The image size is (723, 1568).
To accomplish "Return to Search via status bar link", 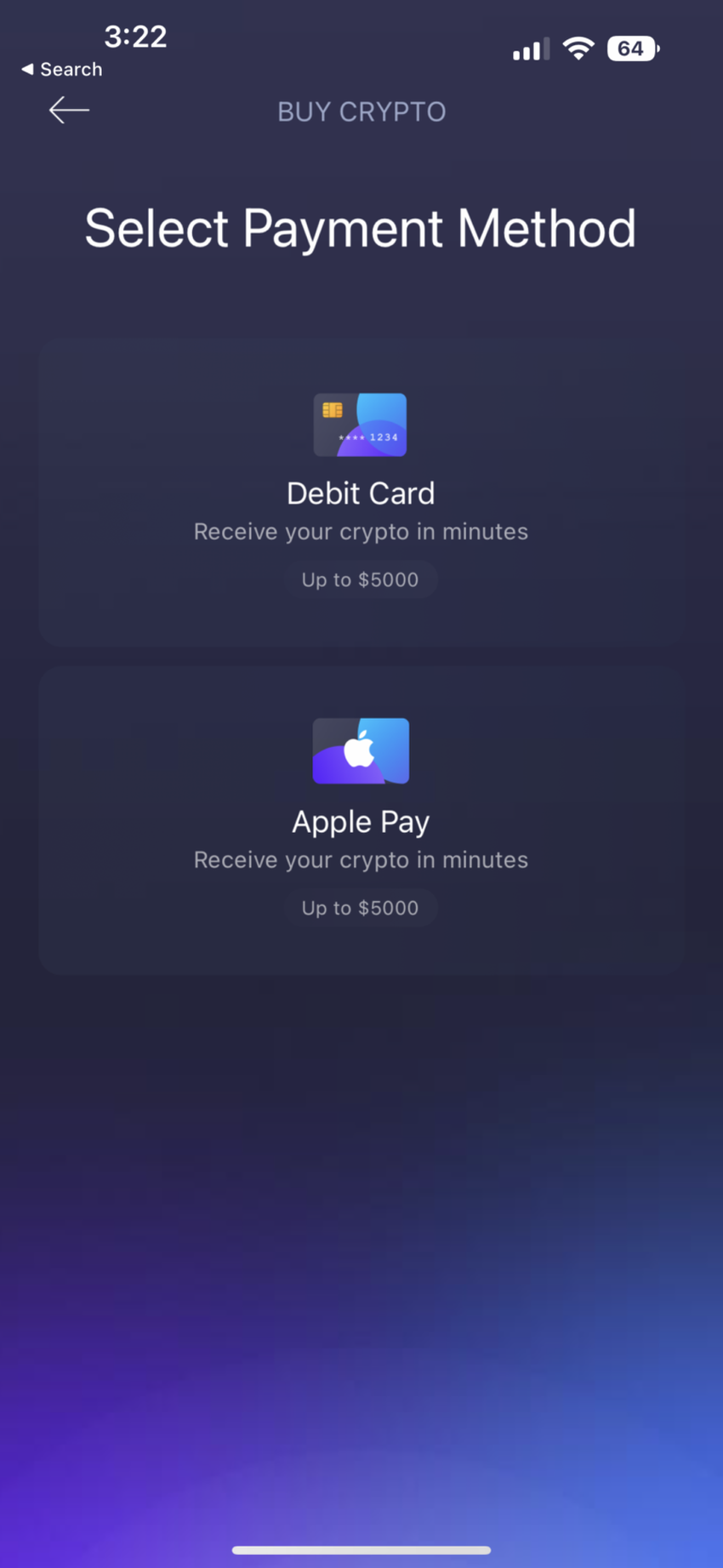I will (x=61, y=70).
